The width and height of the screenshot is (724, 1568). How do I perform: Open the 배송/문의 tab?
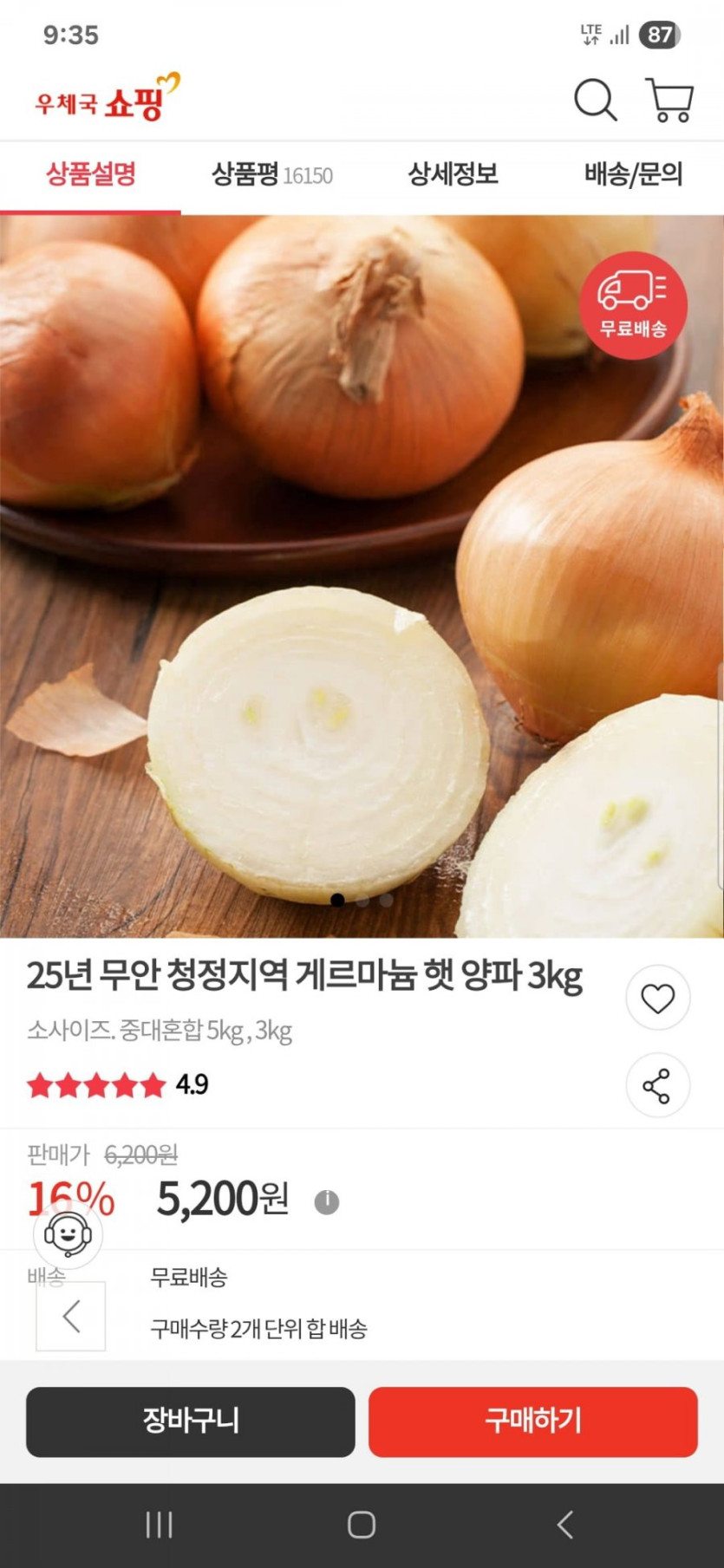click(x=633, y=174)
